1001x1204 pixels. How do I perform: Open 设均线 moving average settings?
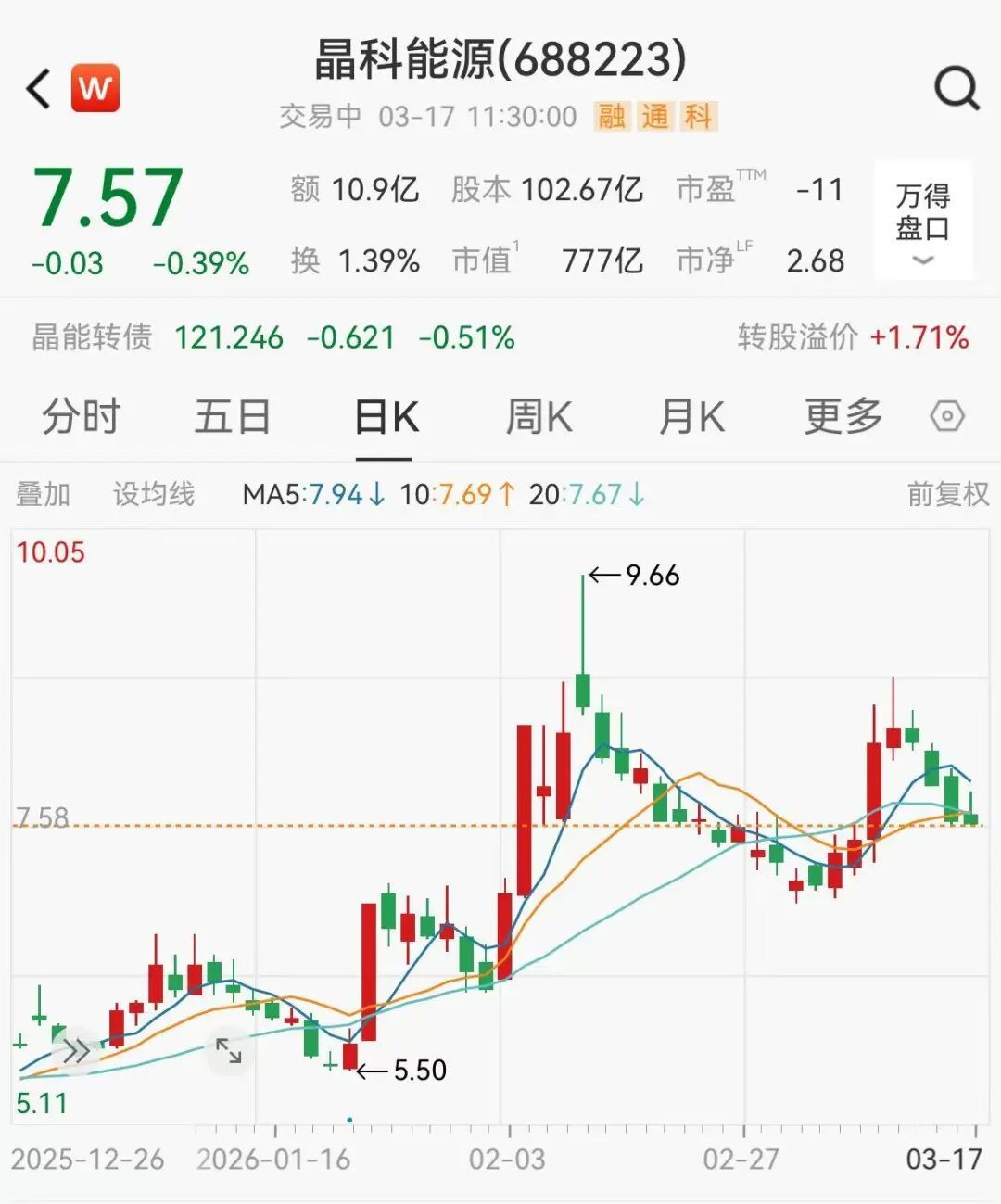click(x=154, y=495)
